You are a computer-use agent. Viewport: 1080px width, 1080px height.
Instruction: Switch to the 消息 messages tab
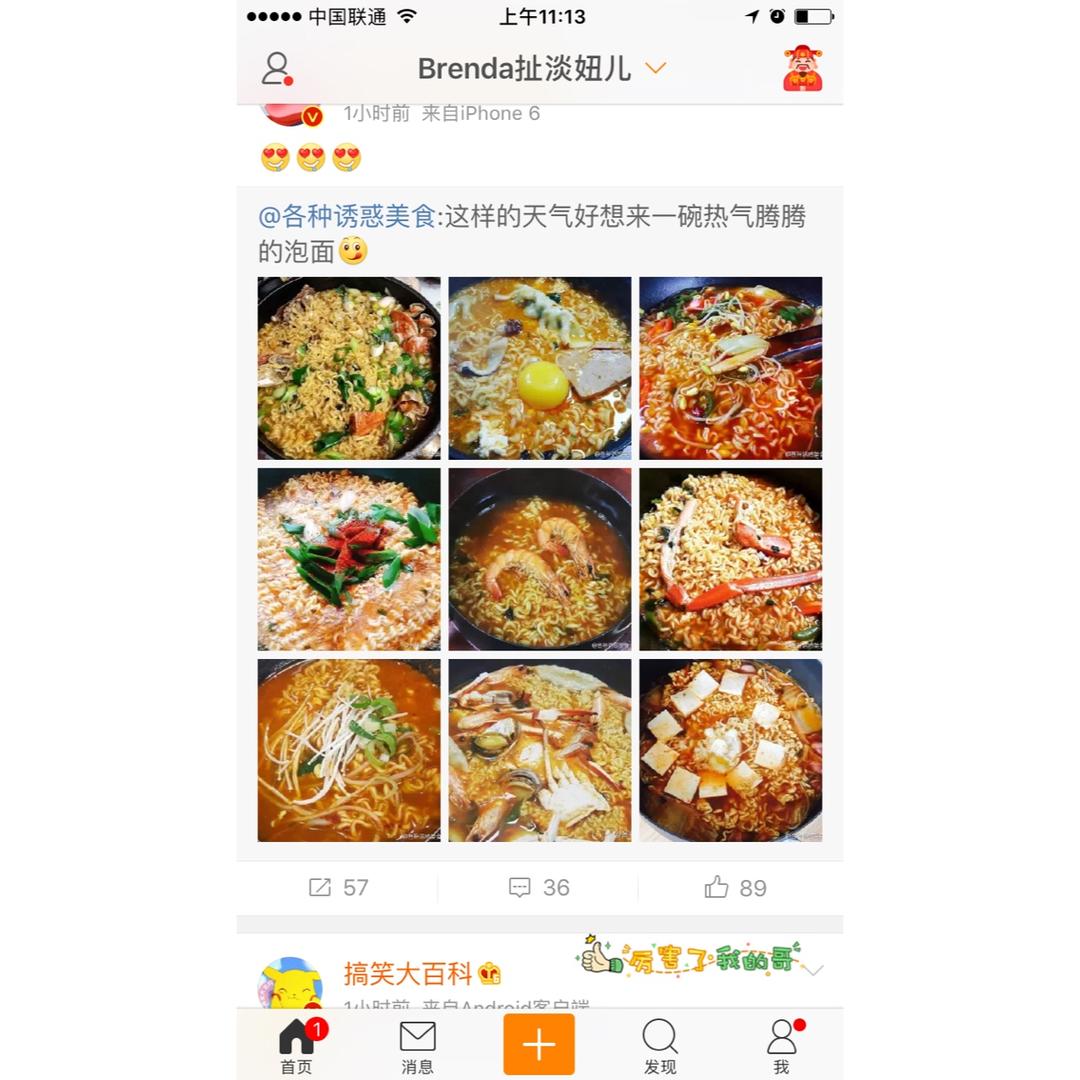pos(418,1046)
